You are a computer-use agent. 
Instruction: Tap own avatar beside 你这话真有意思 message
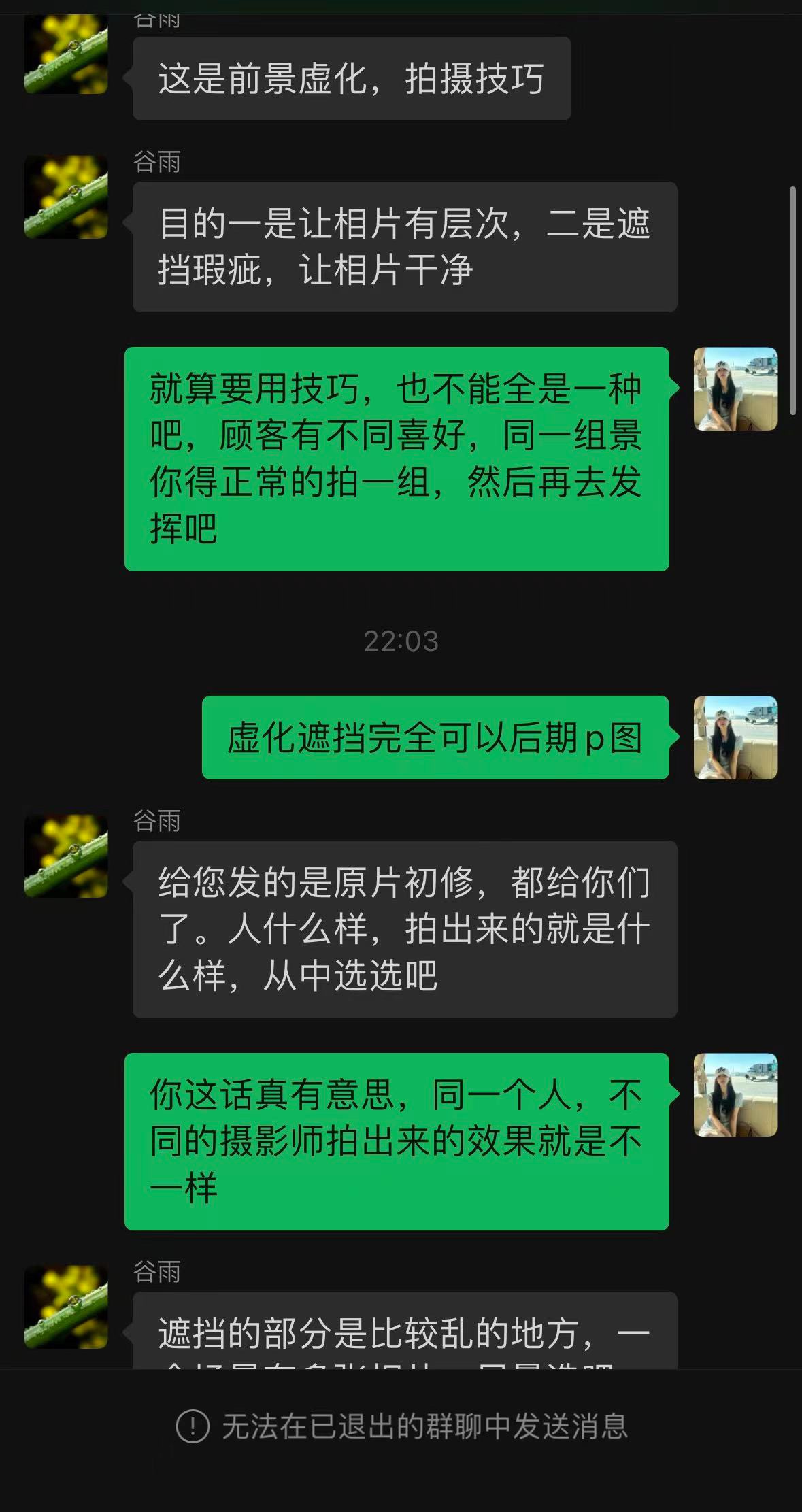[x=735, y=1095]
